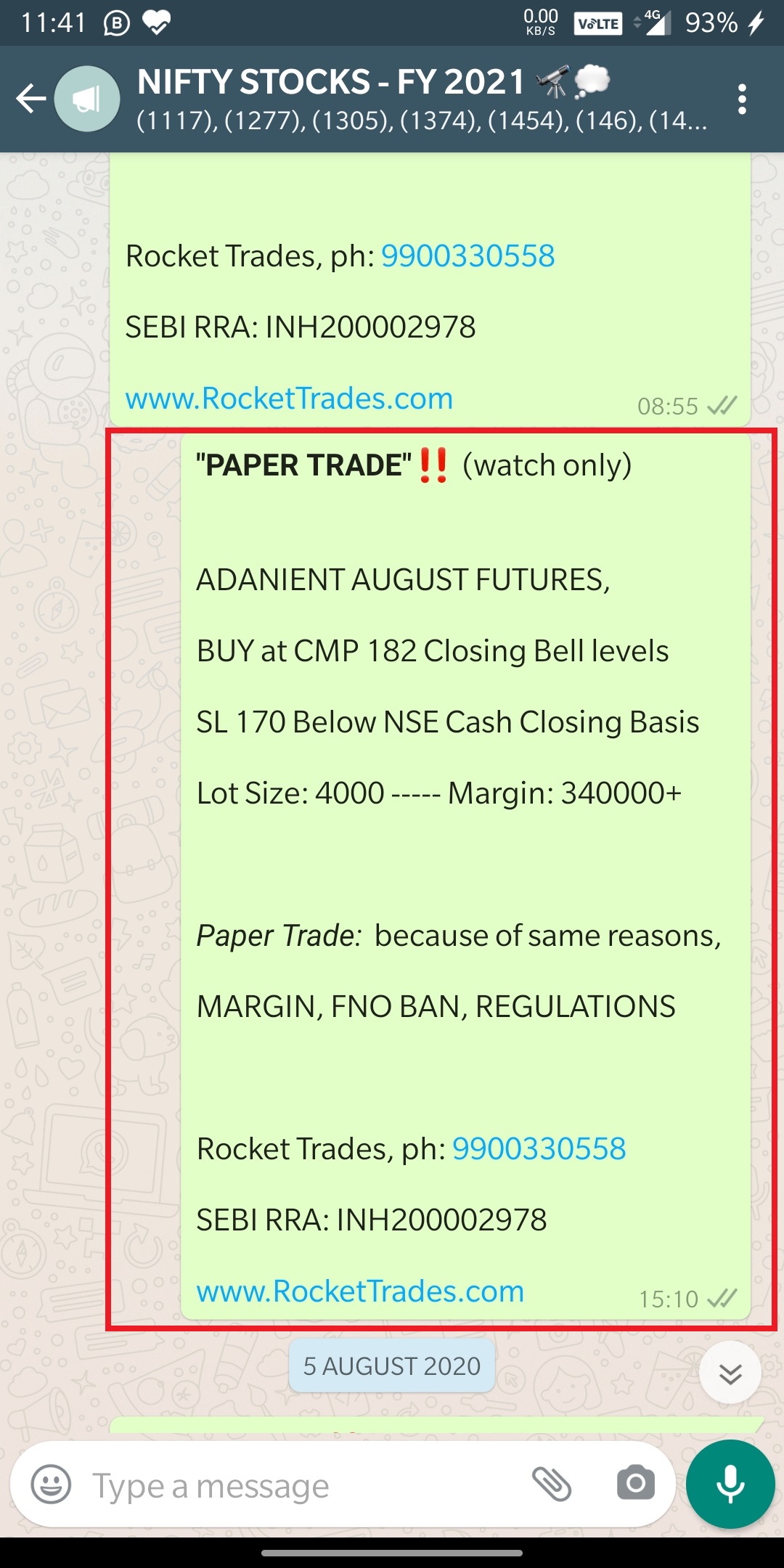Screen dimensions: 784x1568
Task: Tap the phone number in the 08:55 message
Action: tap(467, 256)
